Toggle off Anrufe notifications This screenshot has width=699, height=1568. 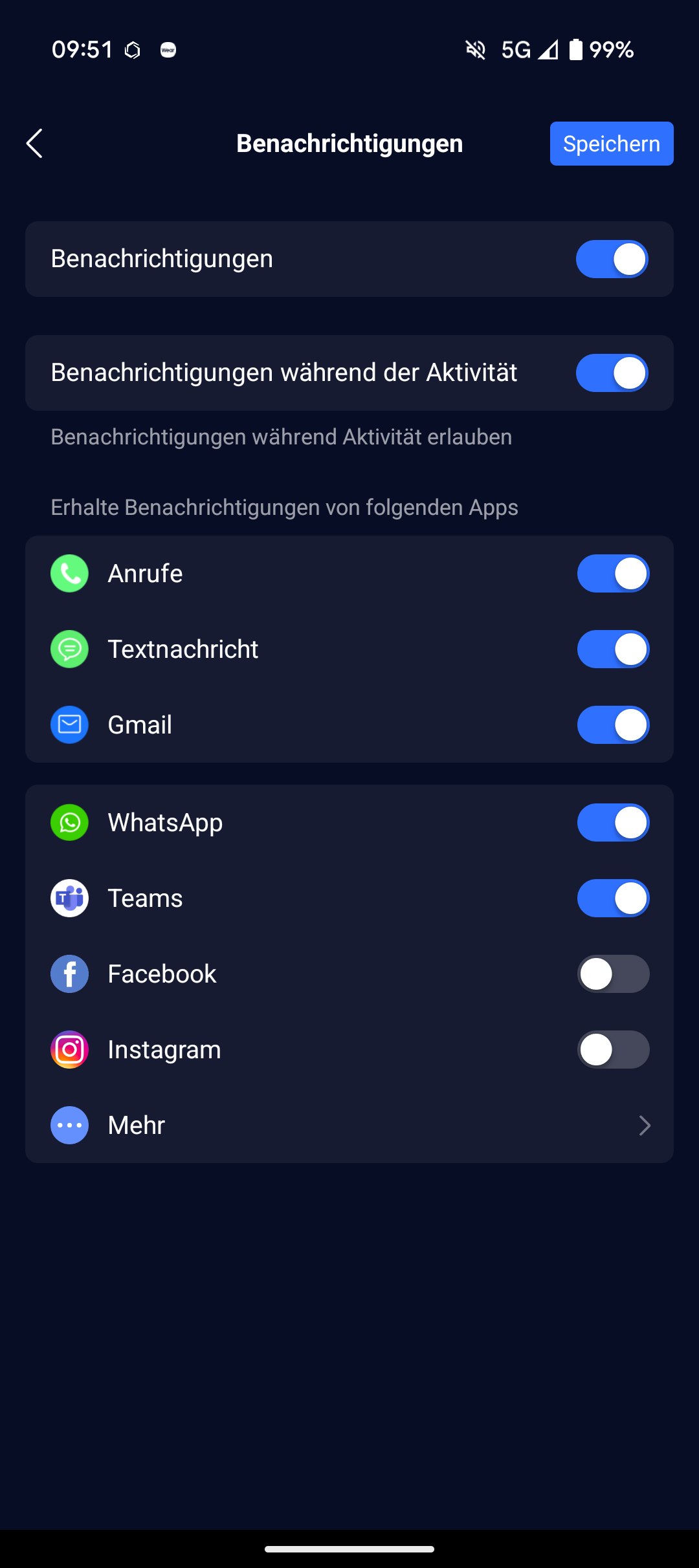(613, 574)
